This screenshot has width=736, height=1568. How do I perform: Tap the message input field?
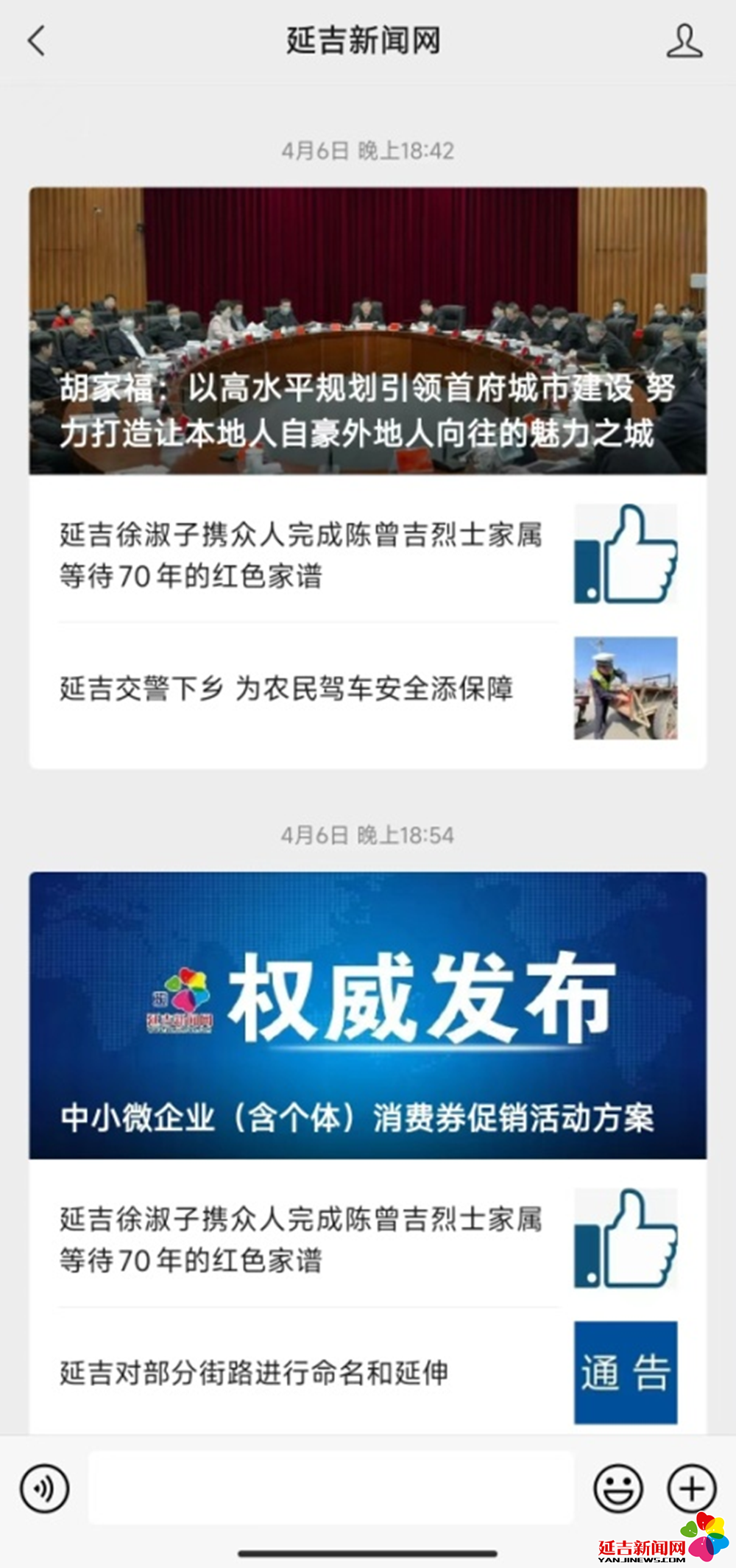pyautogui.click(x=331, y=1488)
